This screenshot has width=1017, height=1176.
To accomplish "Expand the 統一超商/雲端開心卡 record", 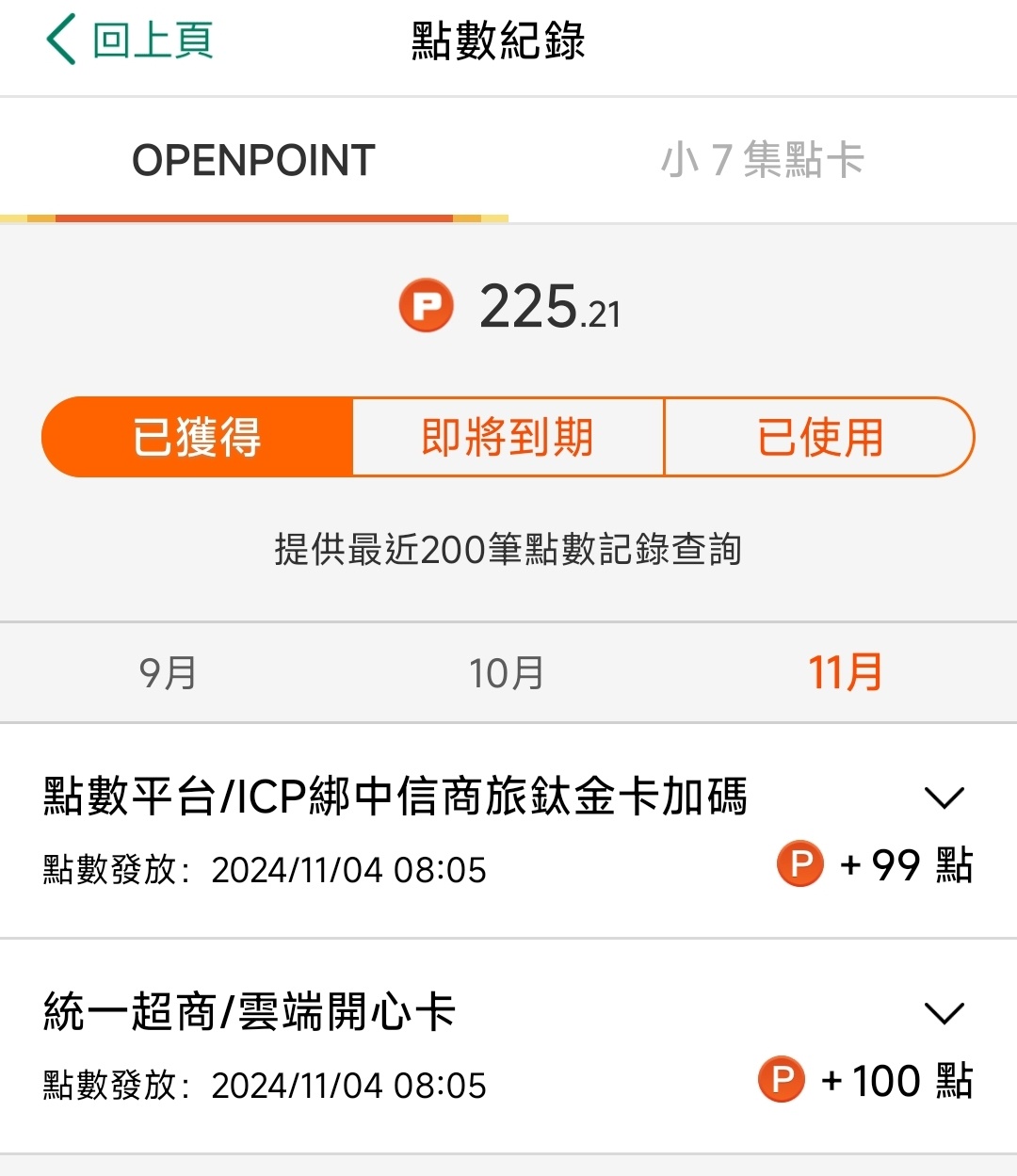I will tap(944, 1013).
